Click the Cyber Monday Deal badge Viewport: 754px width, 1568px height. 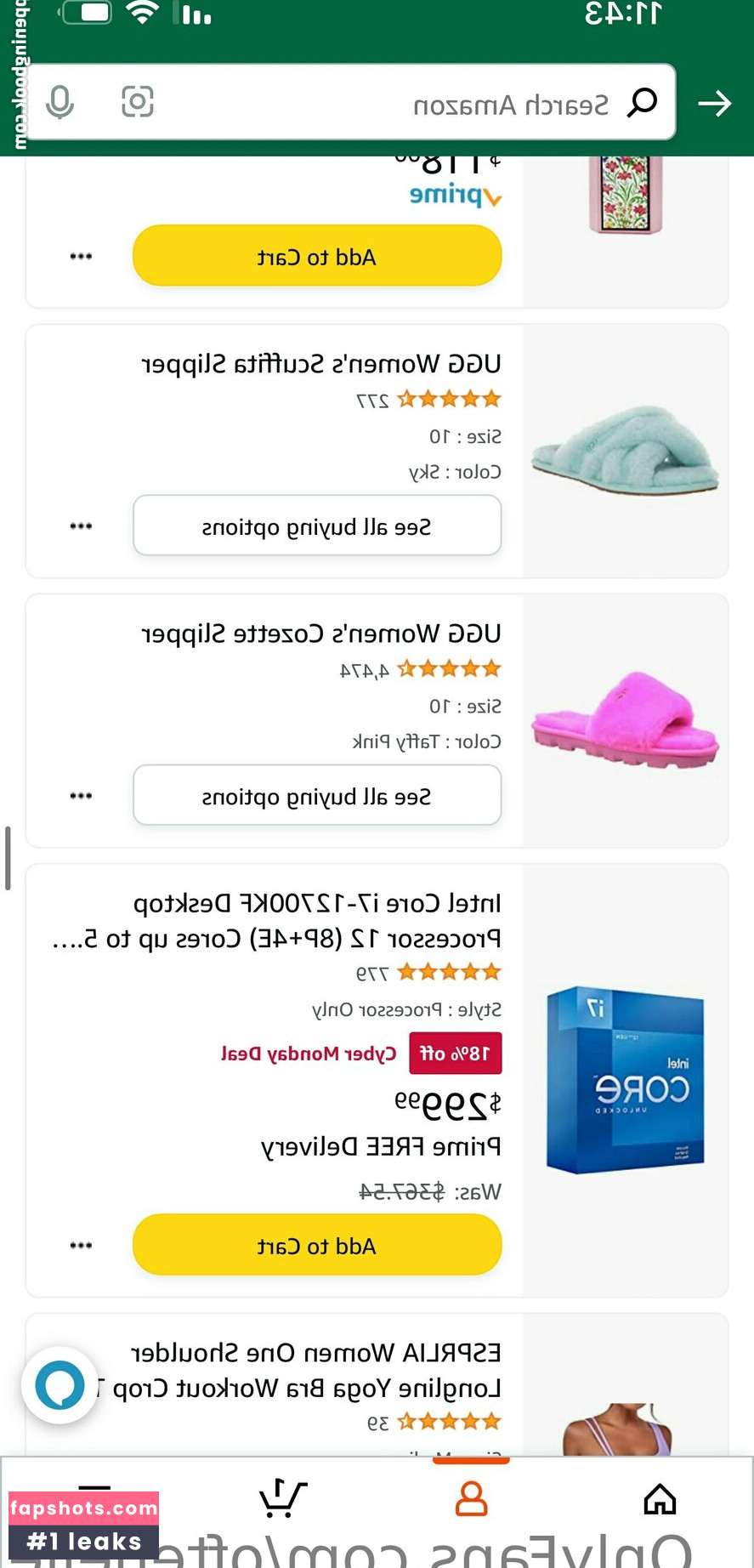tap(306, 1053)
